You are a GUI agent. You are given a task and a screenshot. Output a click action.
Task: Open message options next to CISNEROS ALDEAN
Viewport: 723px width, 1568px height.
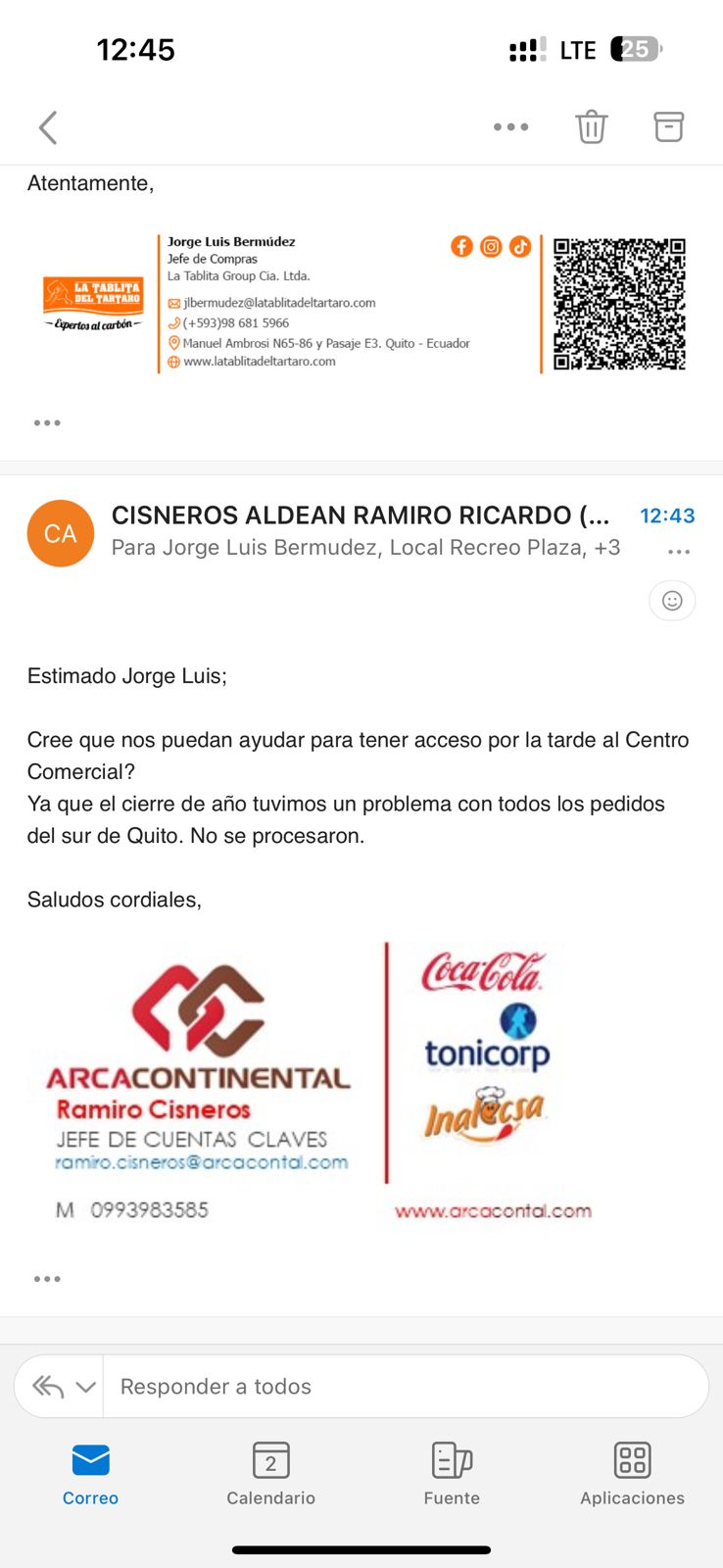pos(679,552)
